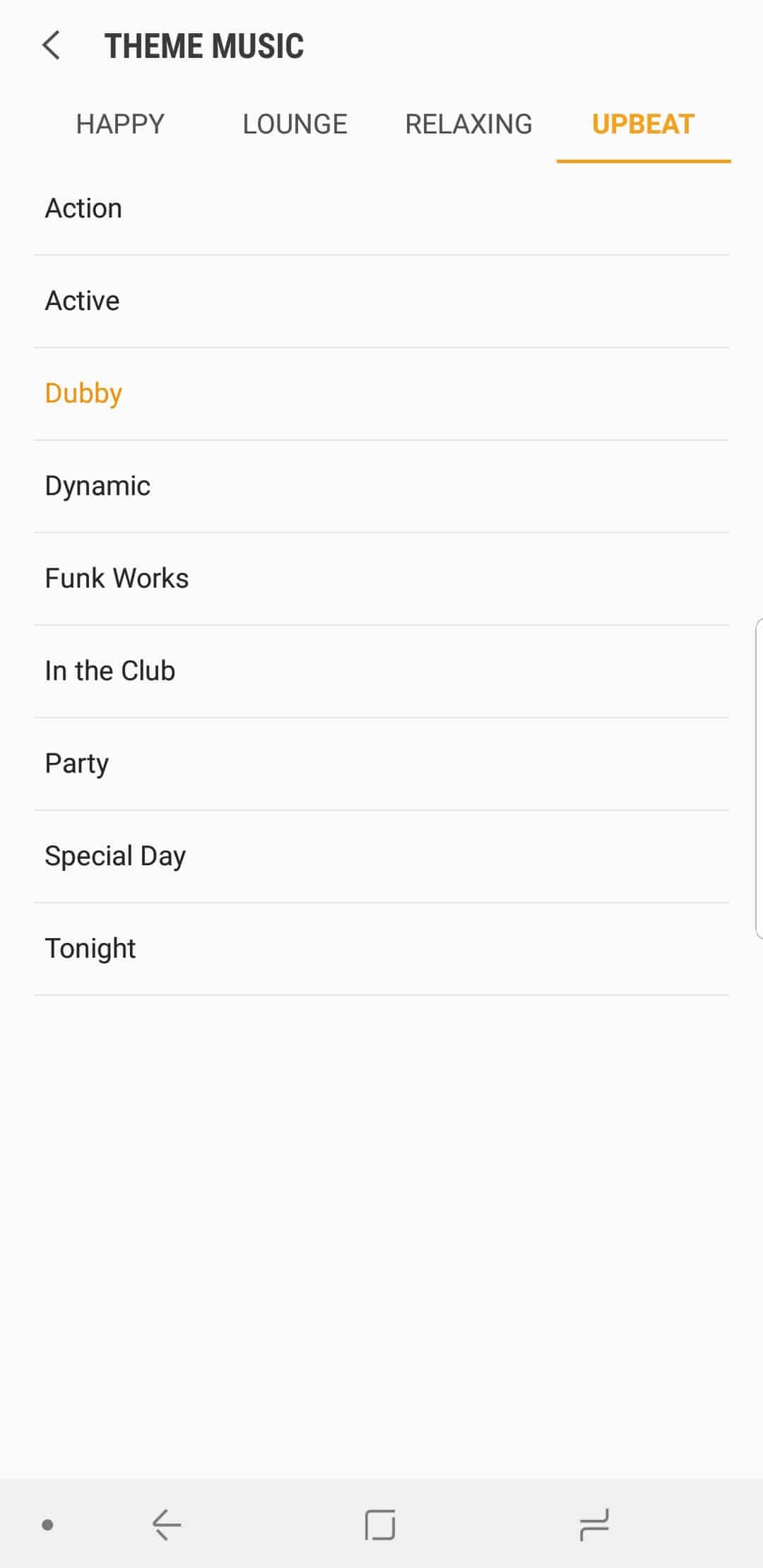763x1568 pixels.
Task: Open the RELAXING music tab
Action: tap(468, 124)
